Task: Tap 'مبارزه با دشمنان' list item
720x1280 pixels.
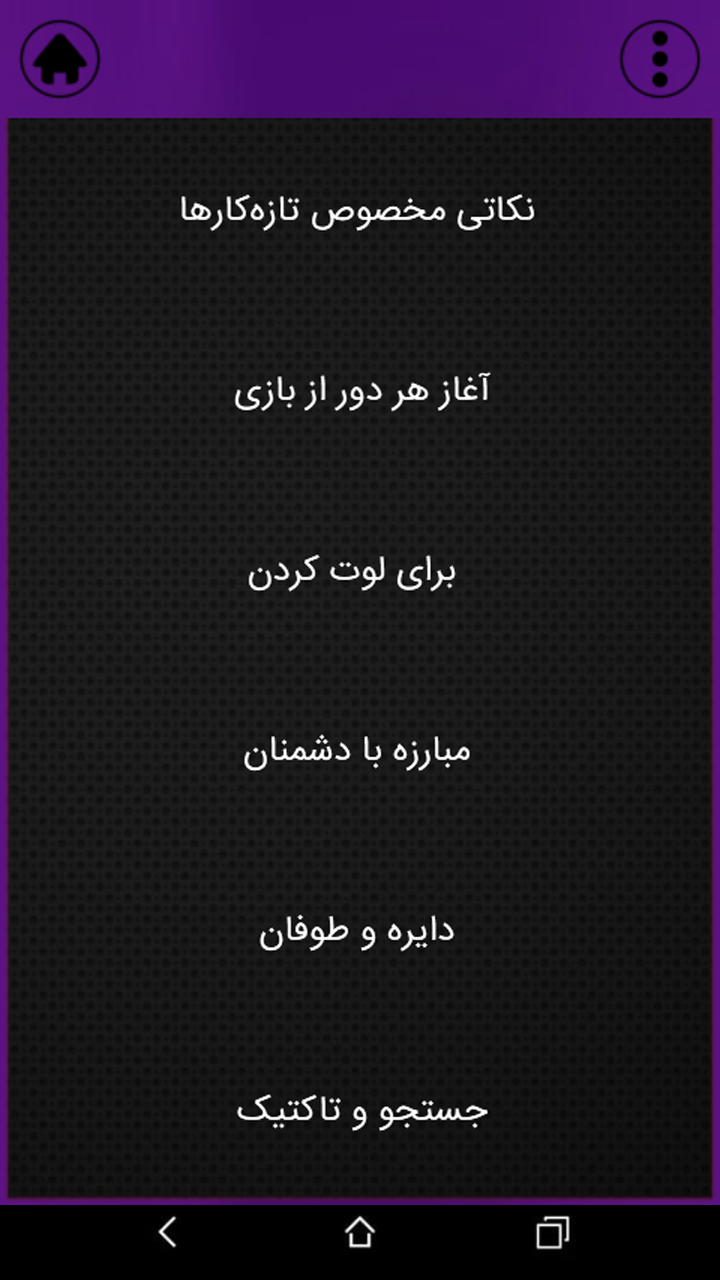Action: (360, 751)
